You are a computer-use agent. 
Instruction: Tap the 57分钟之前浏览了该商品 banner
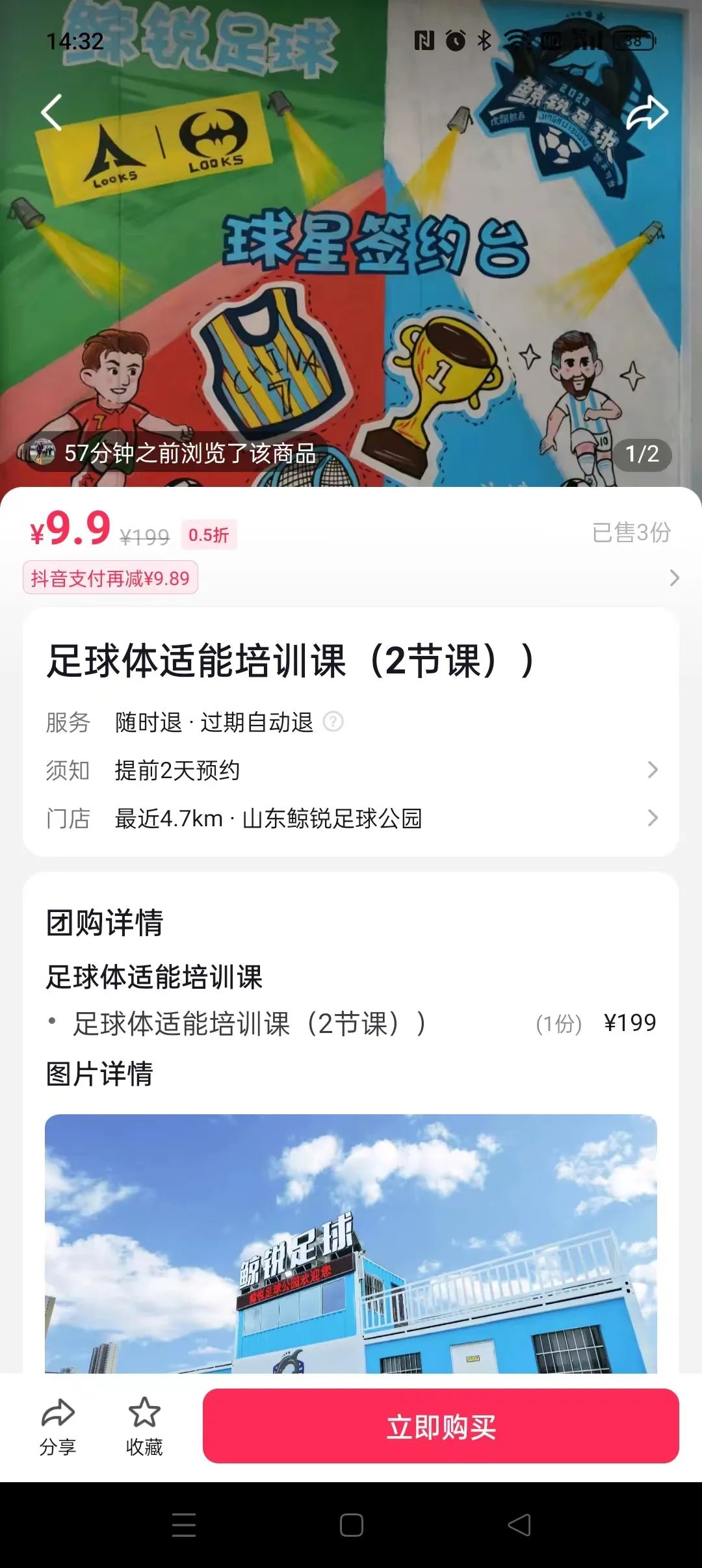(x=188, y=455)
